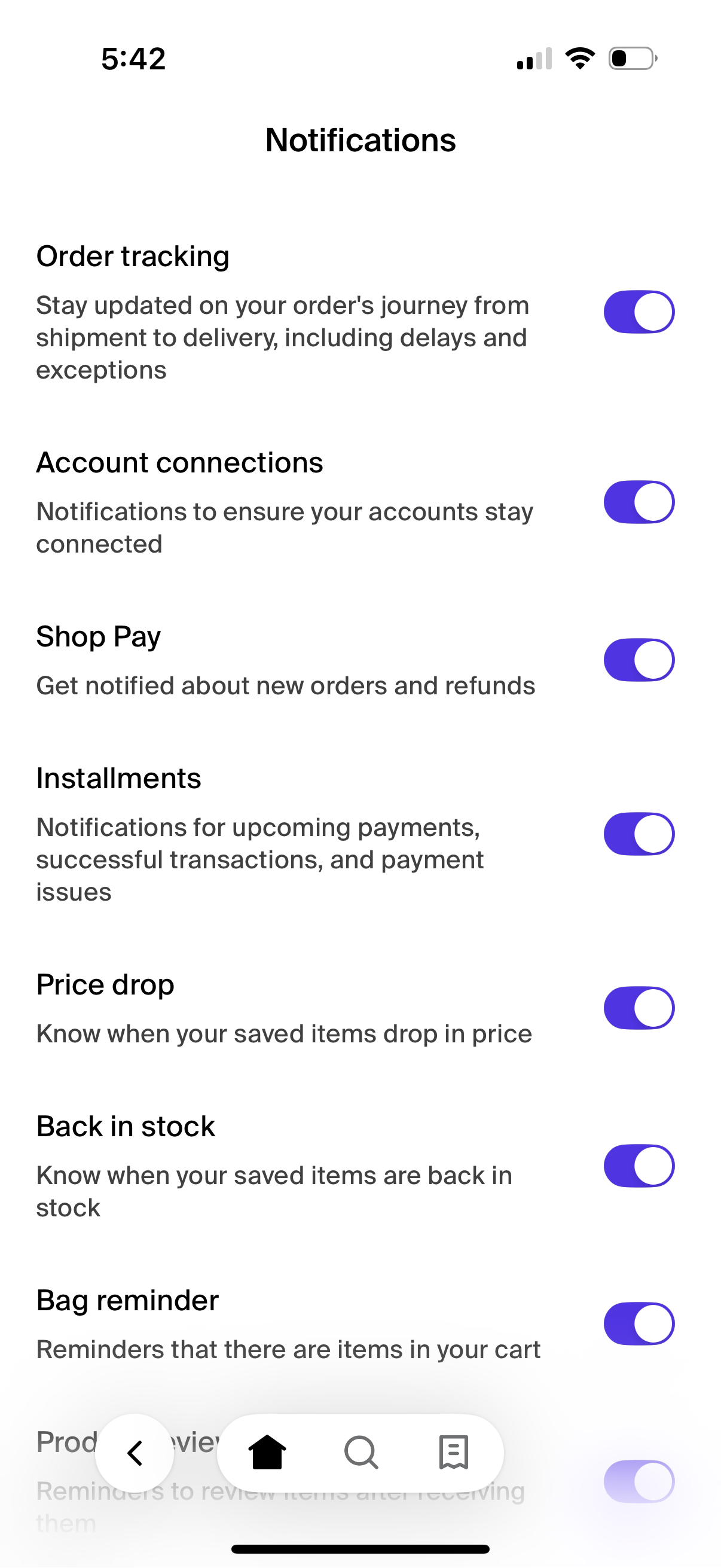Tap the home indicator bar
721x1568 pixels.
pos(360,1549)
